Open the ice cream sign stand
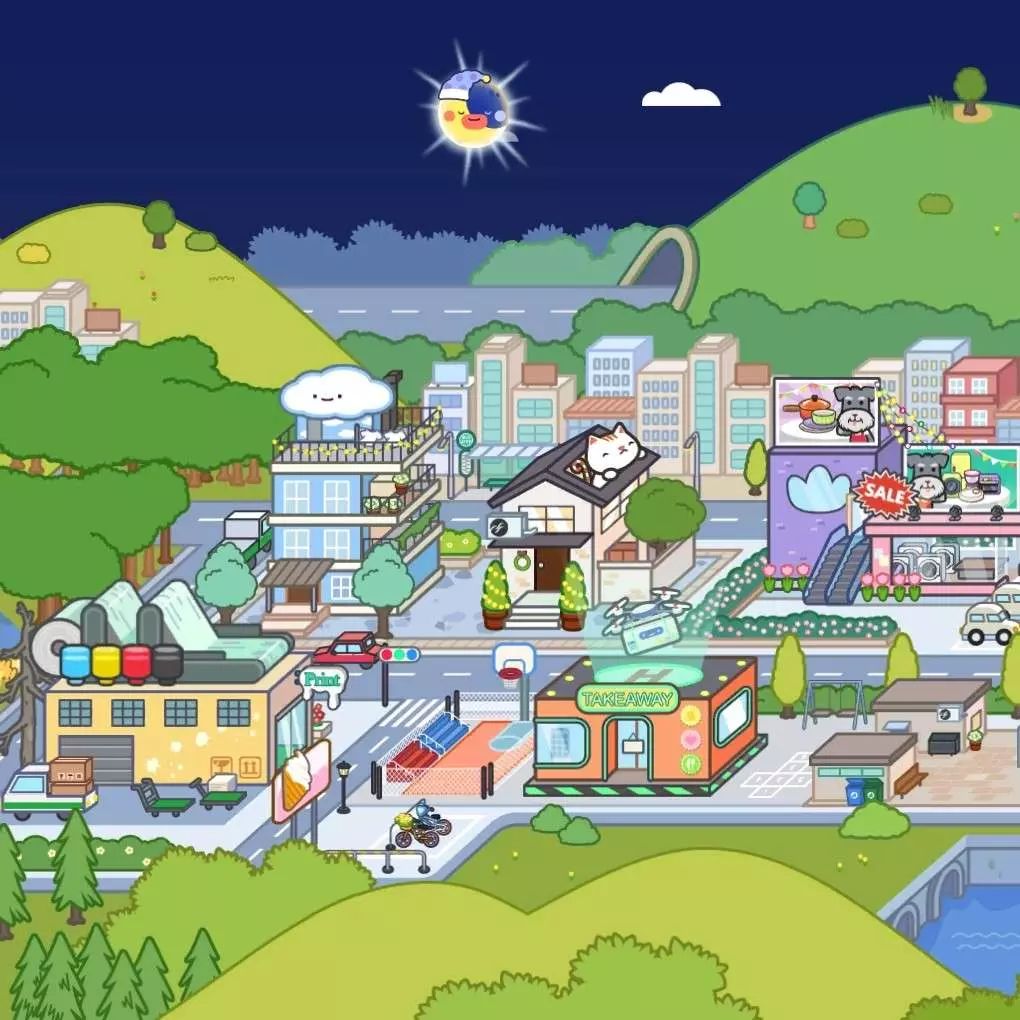Screen dimensions: 1020x1020 tap(300, 776)
